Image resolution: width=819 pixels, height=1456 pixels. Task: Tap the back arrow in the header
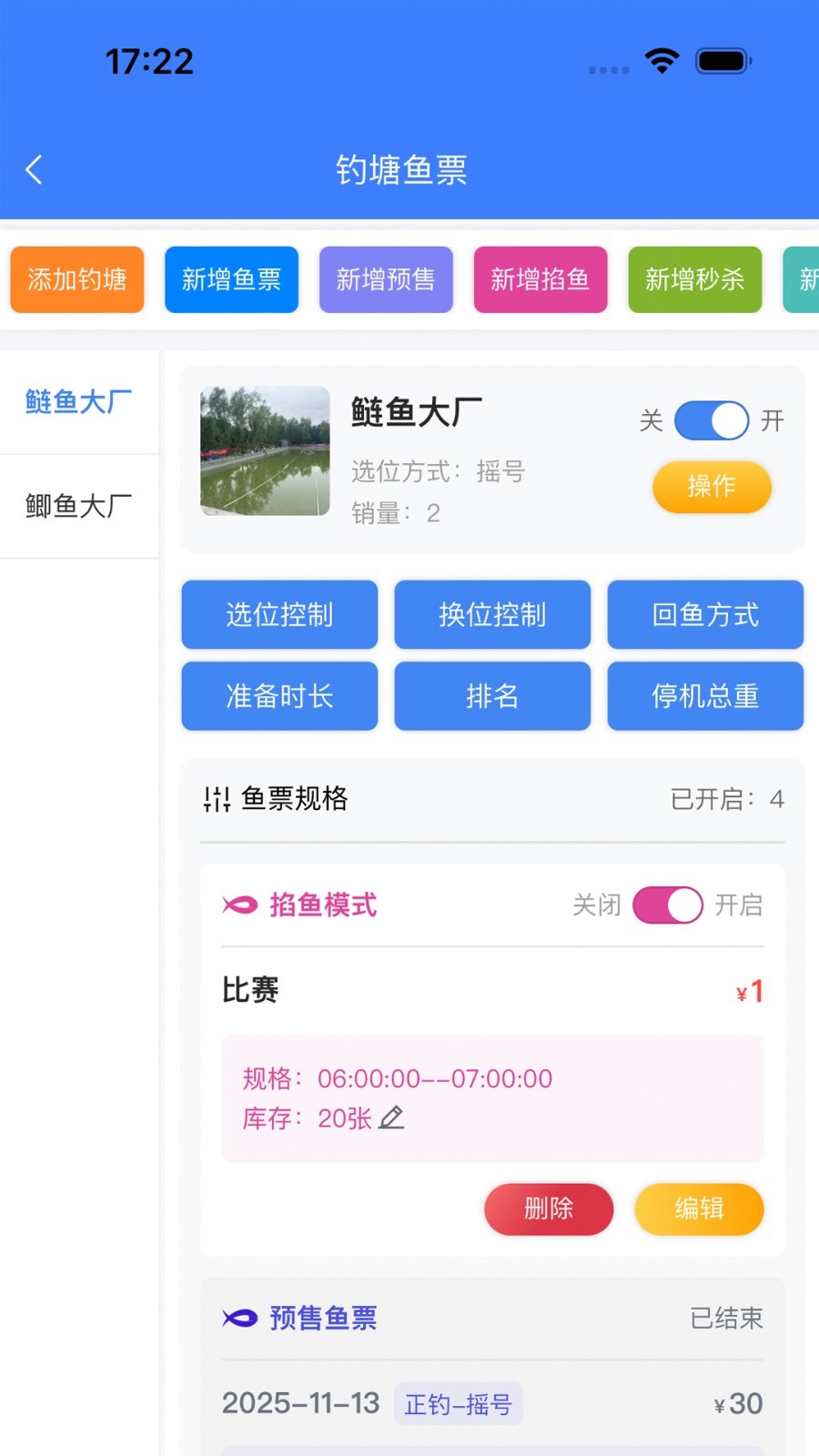click(x=34, y=169)
